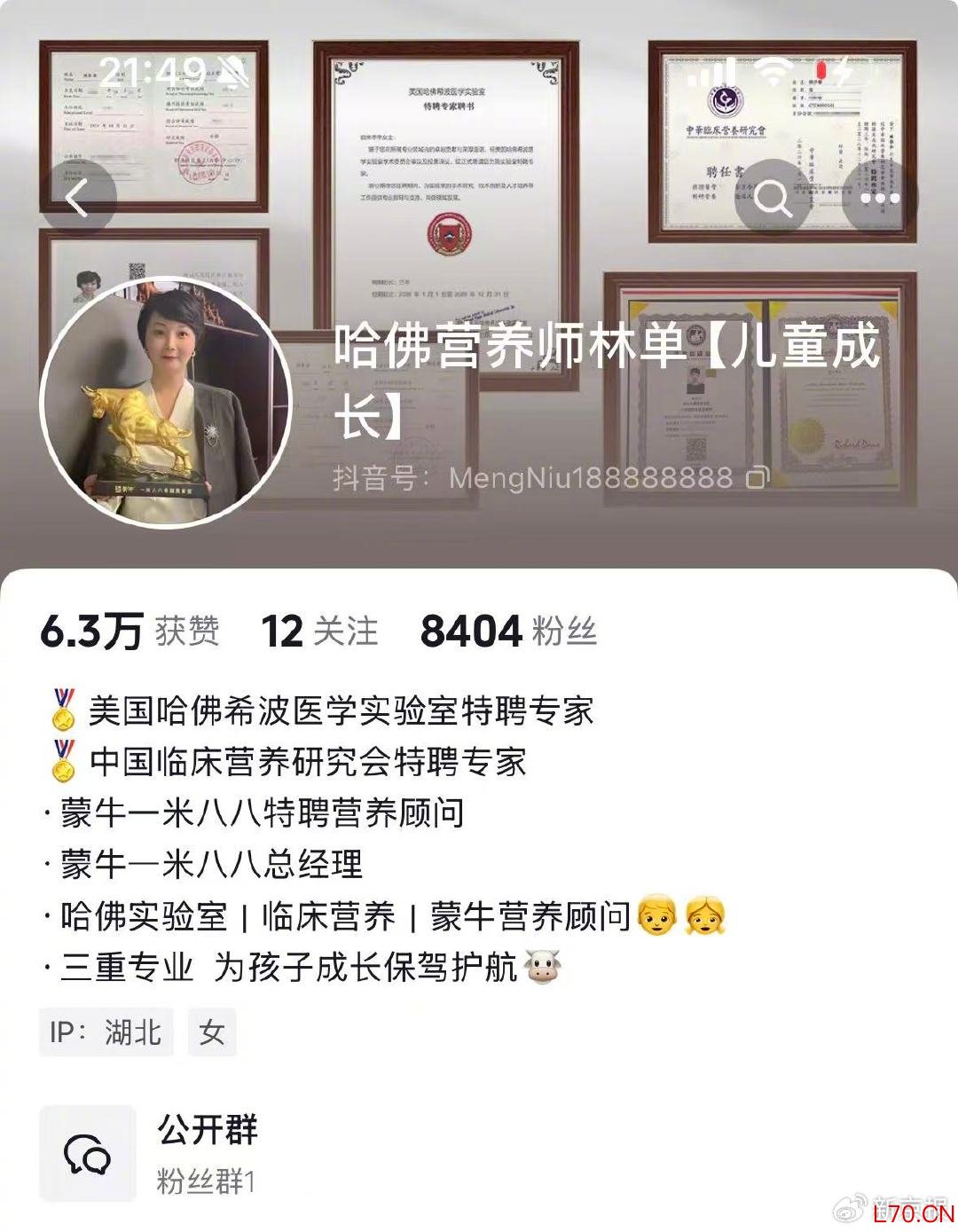The image size is (958, 1232).
Task: Select the 女 gender tag
Action: tap(213, 1032)
